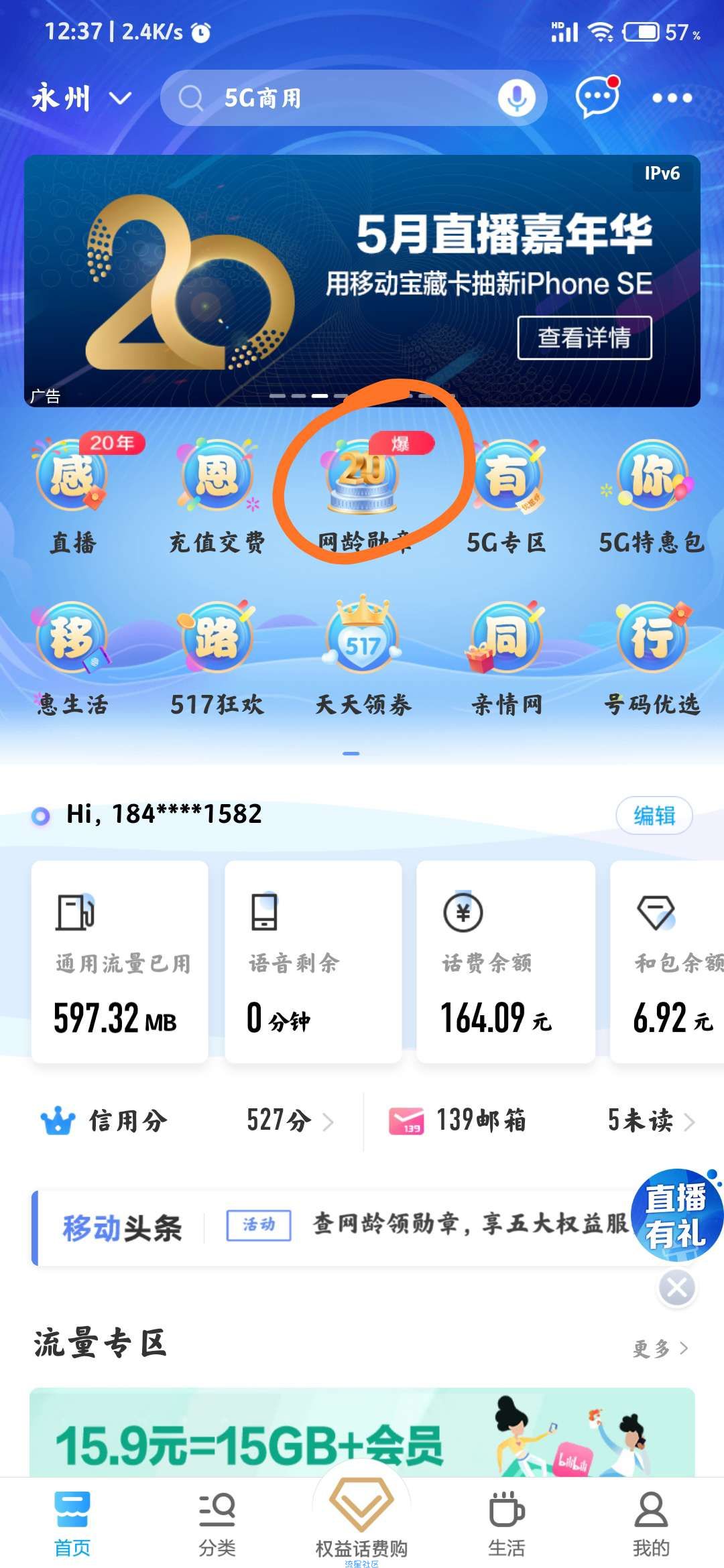The image size is (724, 1568).
Task: Open the 永州 city dropdown
Action: click(81, 99)
